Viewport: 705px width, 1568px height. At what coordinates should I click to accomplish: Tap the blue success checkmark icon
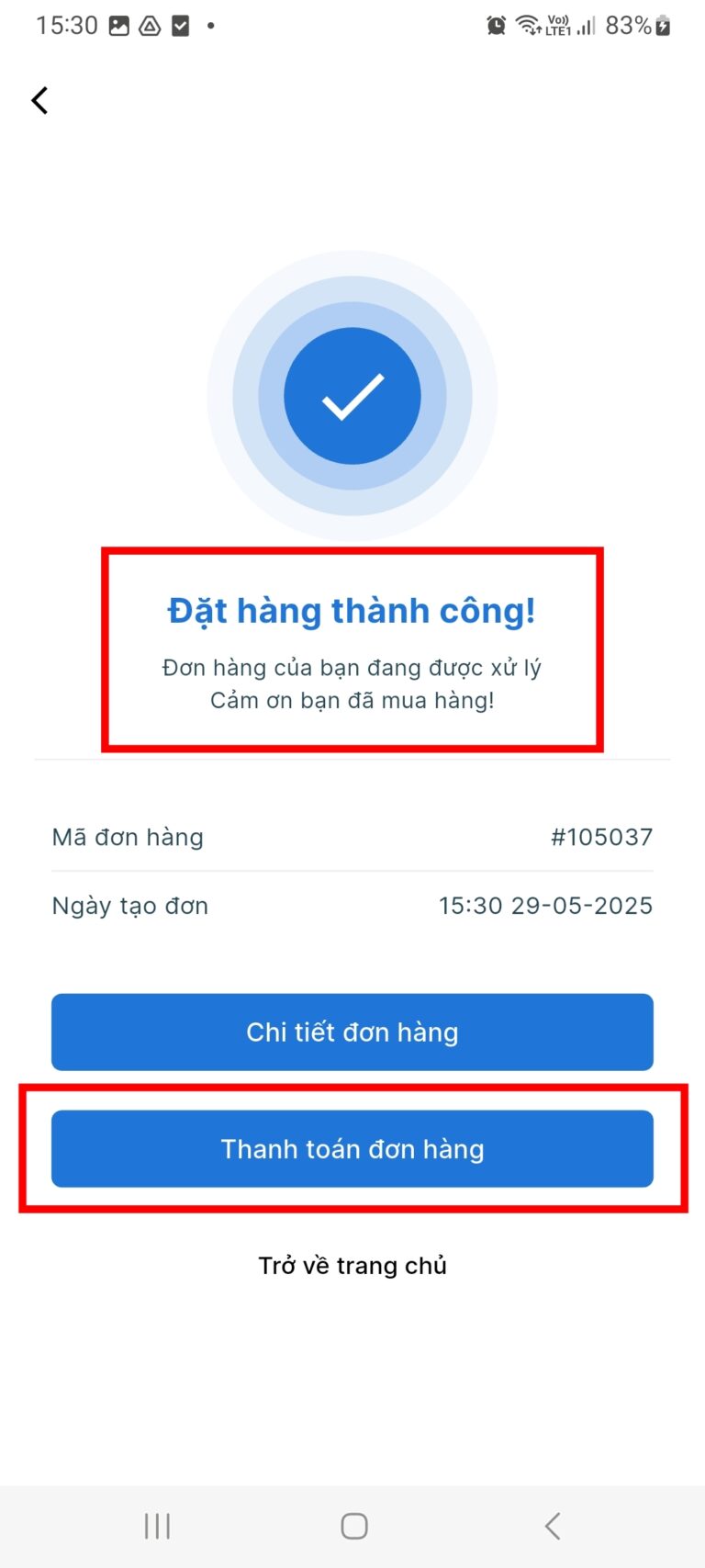point(352,395)
